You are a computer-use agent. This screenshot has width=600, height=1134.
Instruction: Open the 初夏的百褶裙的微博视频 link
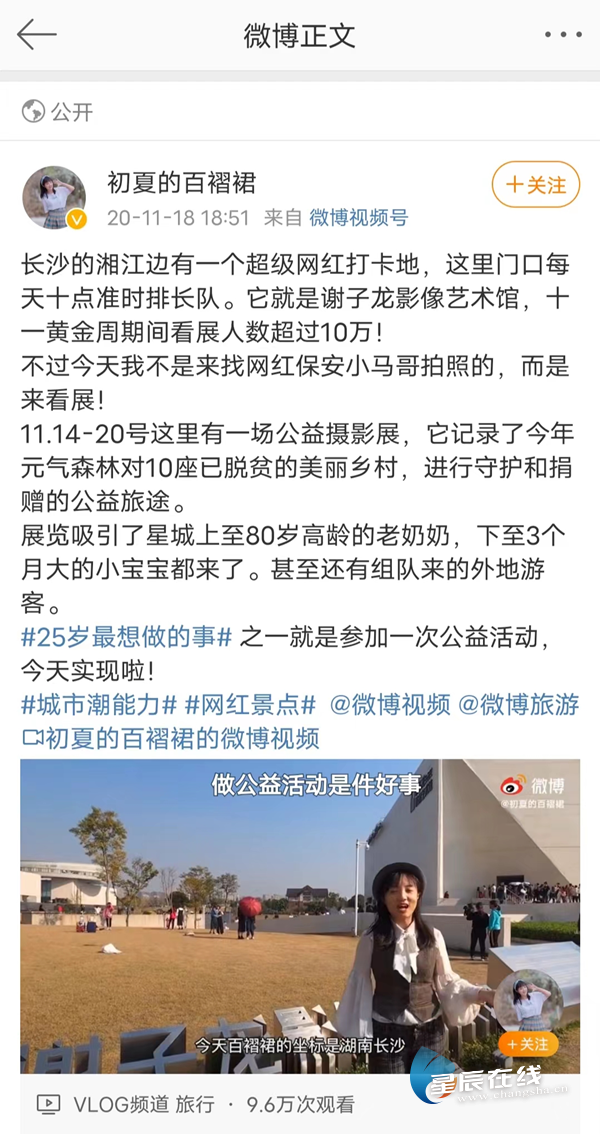coord(170,738)
